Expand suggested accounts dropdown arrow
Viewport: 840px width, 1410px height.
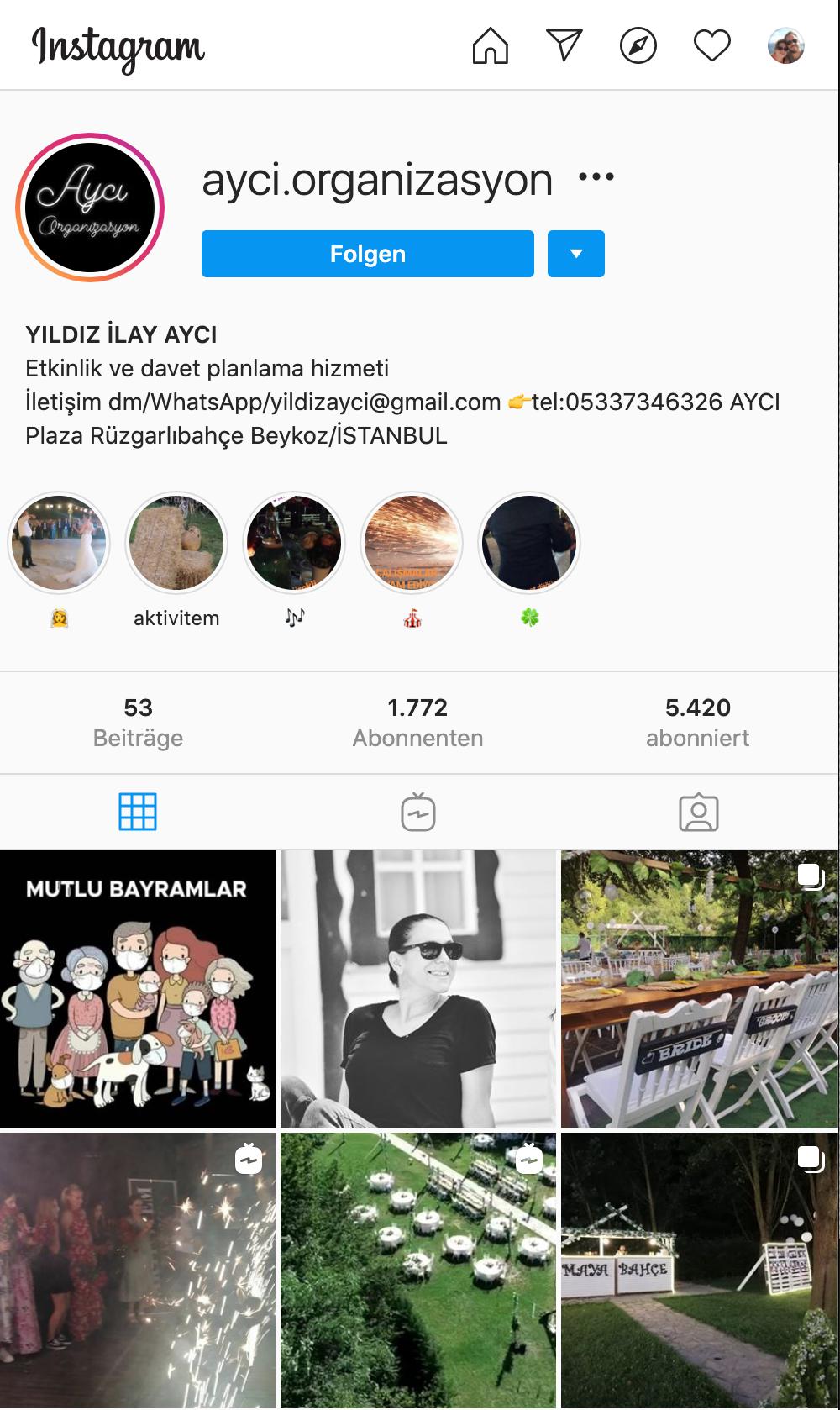point(576,254)
